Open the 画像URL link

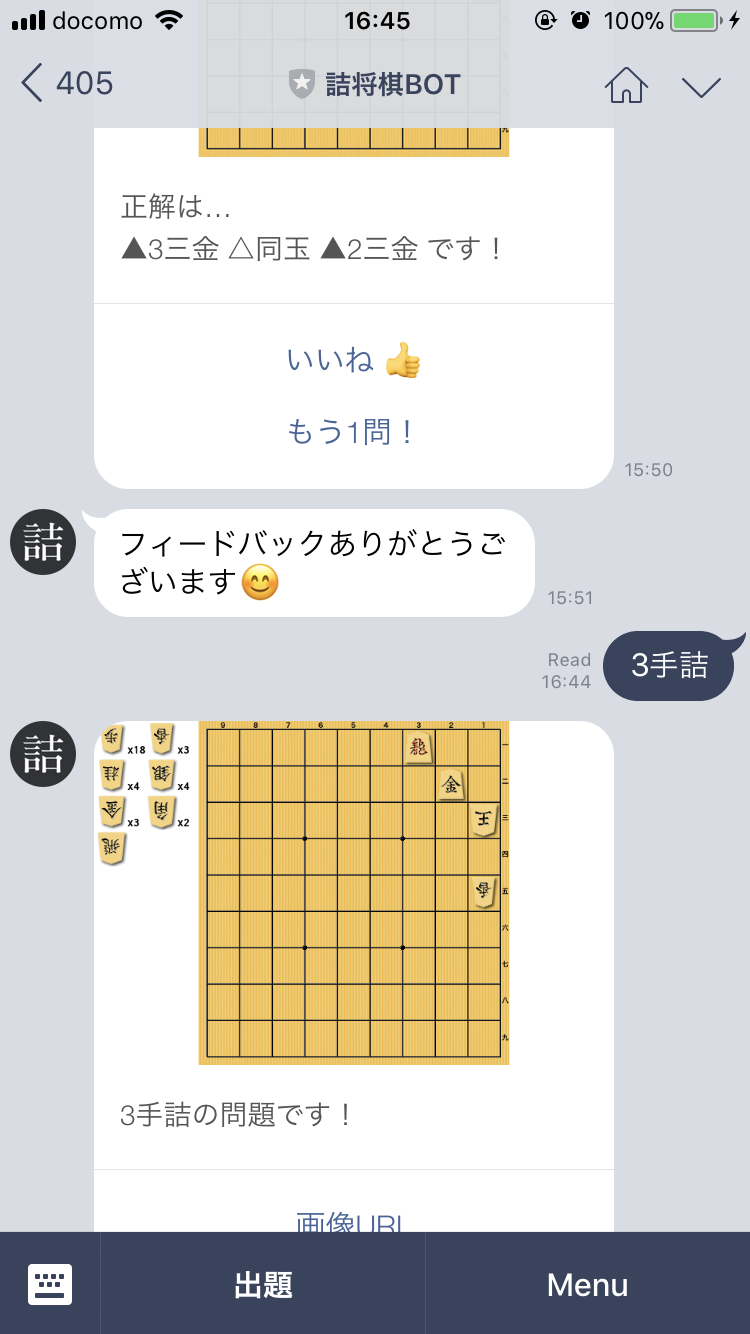(x=353, y=1221)
